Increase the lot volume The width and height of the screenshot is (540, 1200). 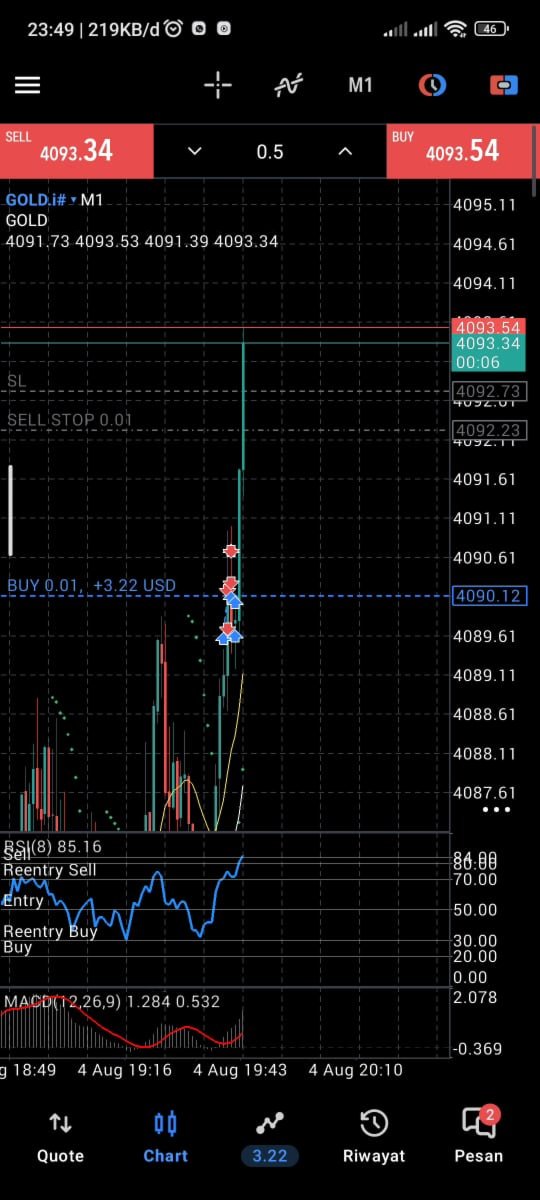tap(345, 151)
